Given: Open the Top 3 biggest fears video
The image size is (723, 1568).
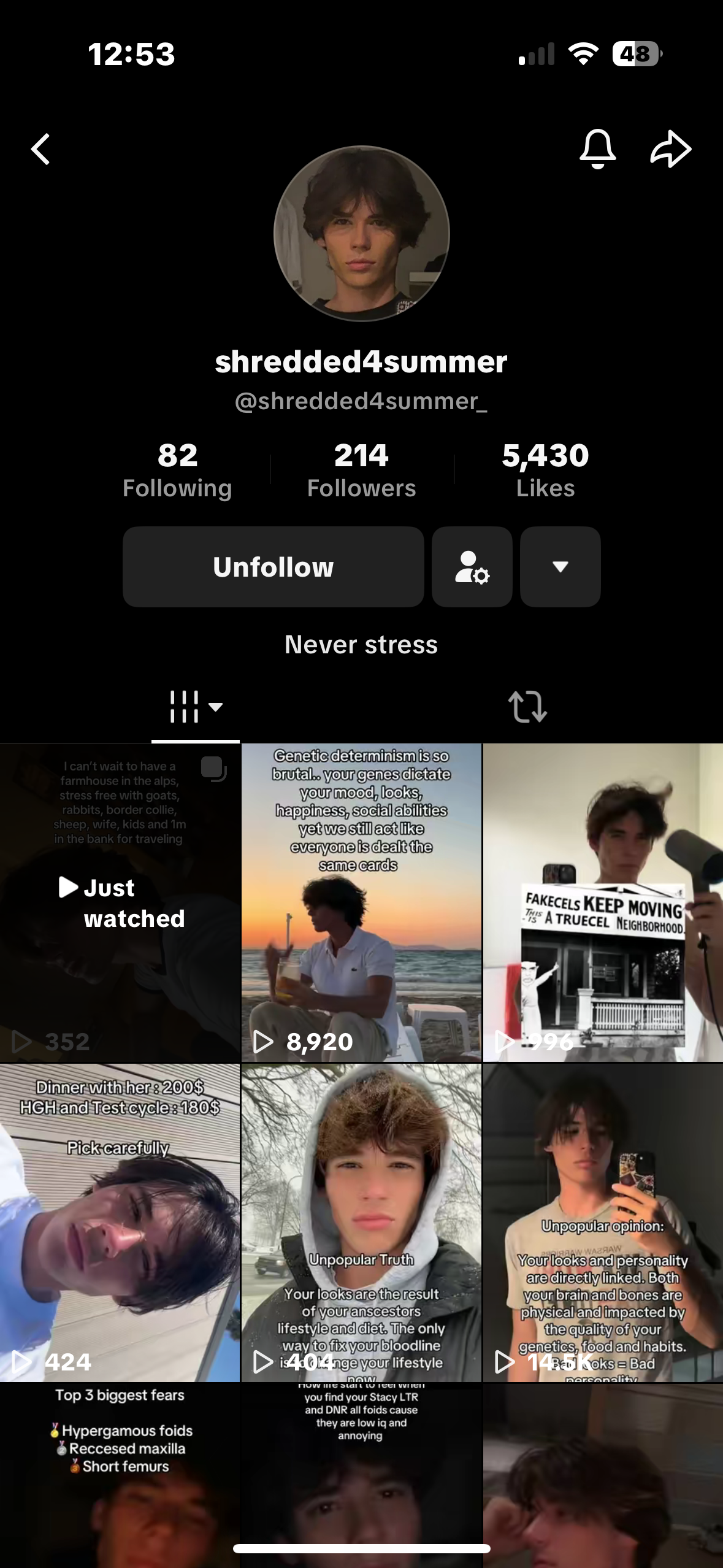Looking at the screenshot, I should [120, 1472].
